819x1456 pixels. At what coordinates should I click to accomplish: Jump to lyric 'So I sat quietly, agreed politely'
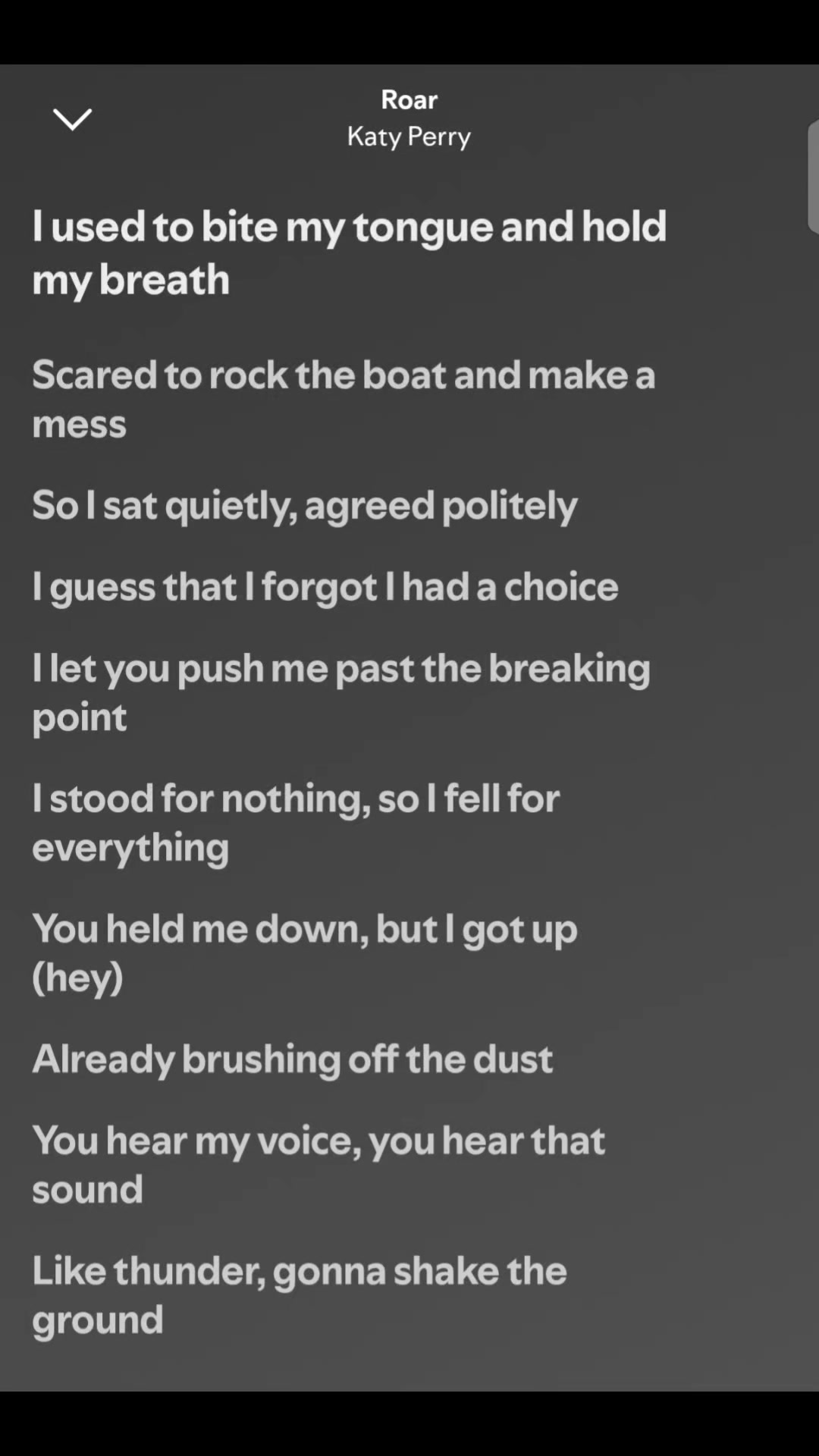(x=305, y=506)
